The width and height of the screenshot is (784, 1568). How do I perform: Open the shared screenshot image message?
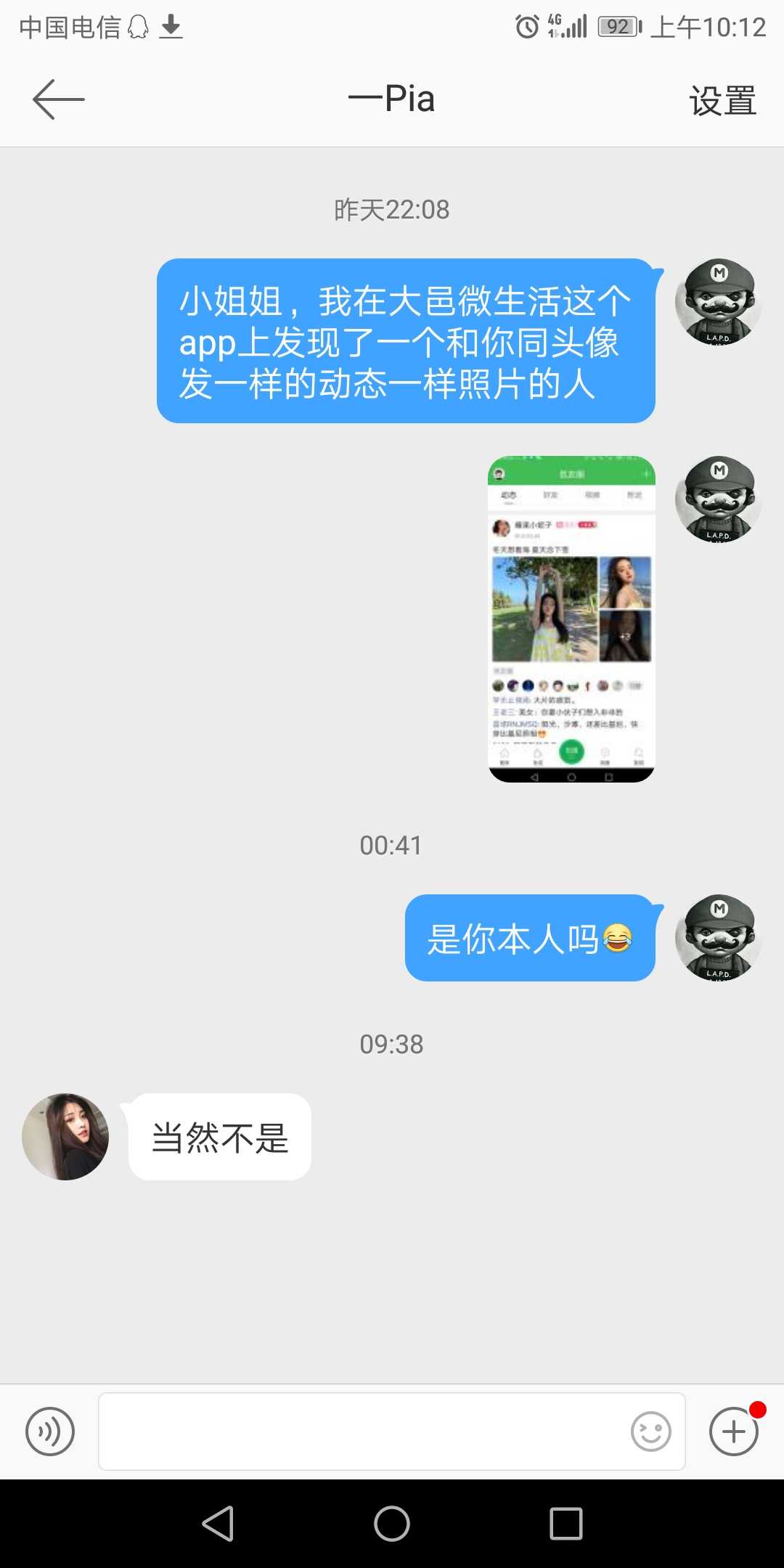571,618
